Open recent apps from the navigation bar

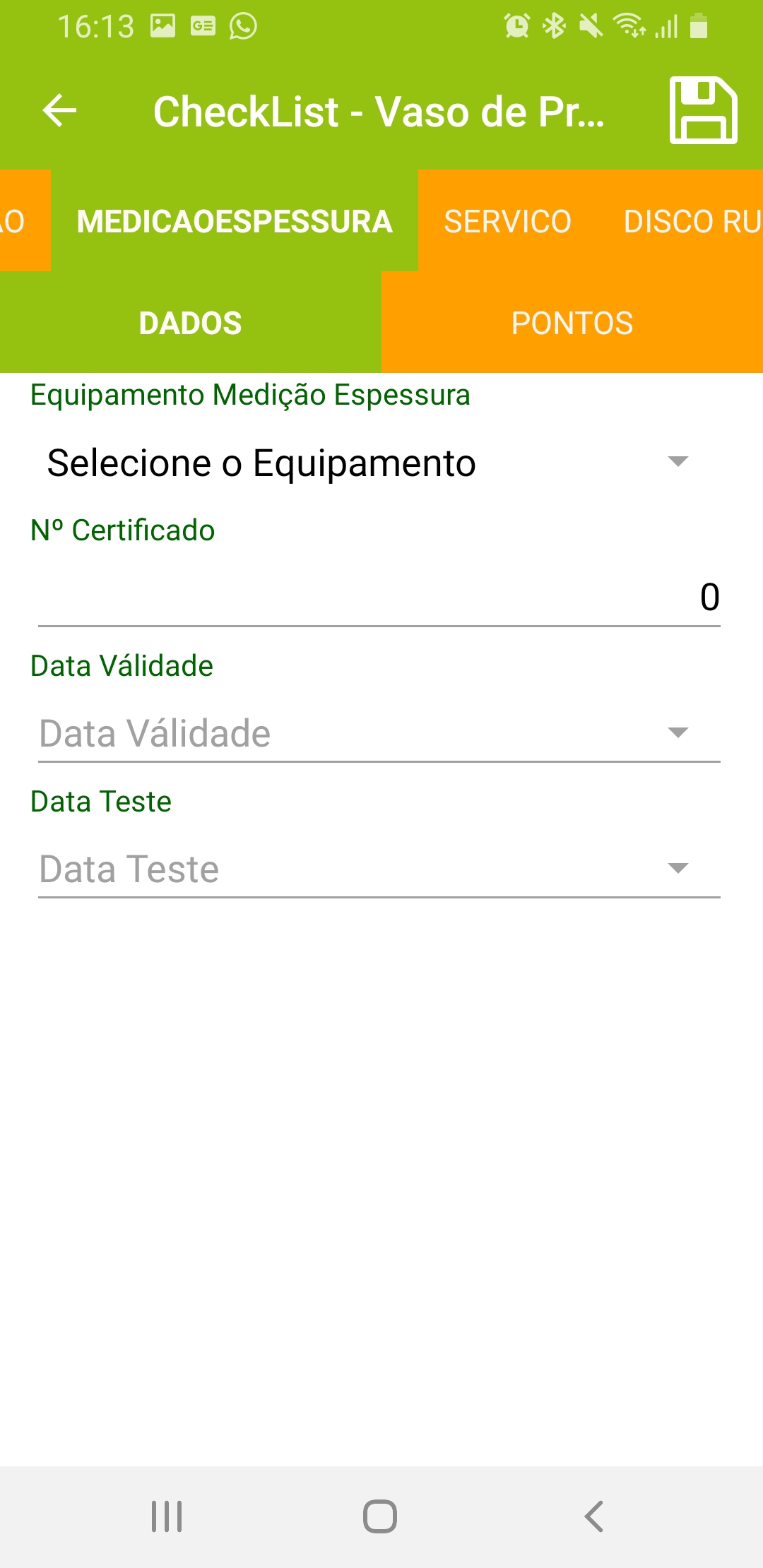[x=167, y=1516]
